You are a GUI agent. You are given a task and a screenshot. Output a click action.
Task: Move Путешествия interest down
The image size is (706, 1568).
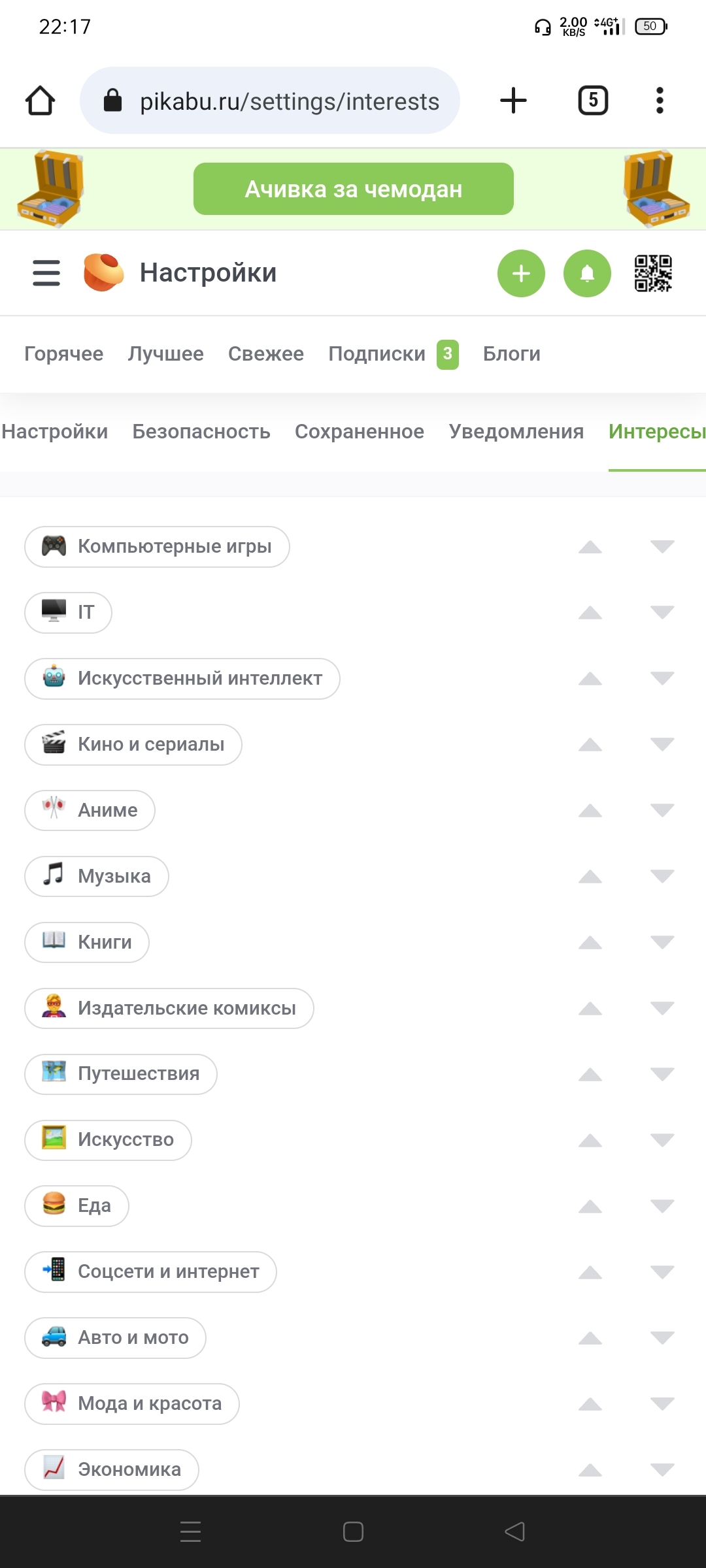pyautogui.click(x=662, y=1074)
